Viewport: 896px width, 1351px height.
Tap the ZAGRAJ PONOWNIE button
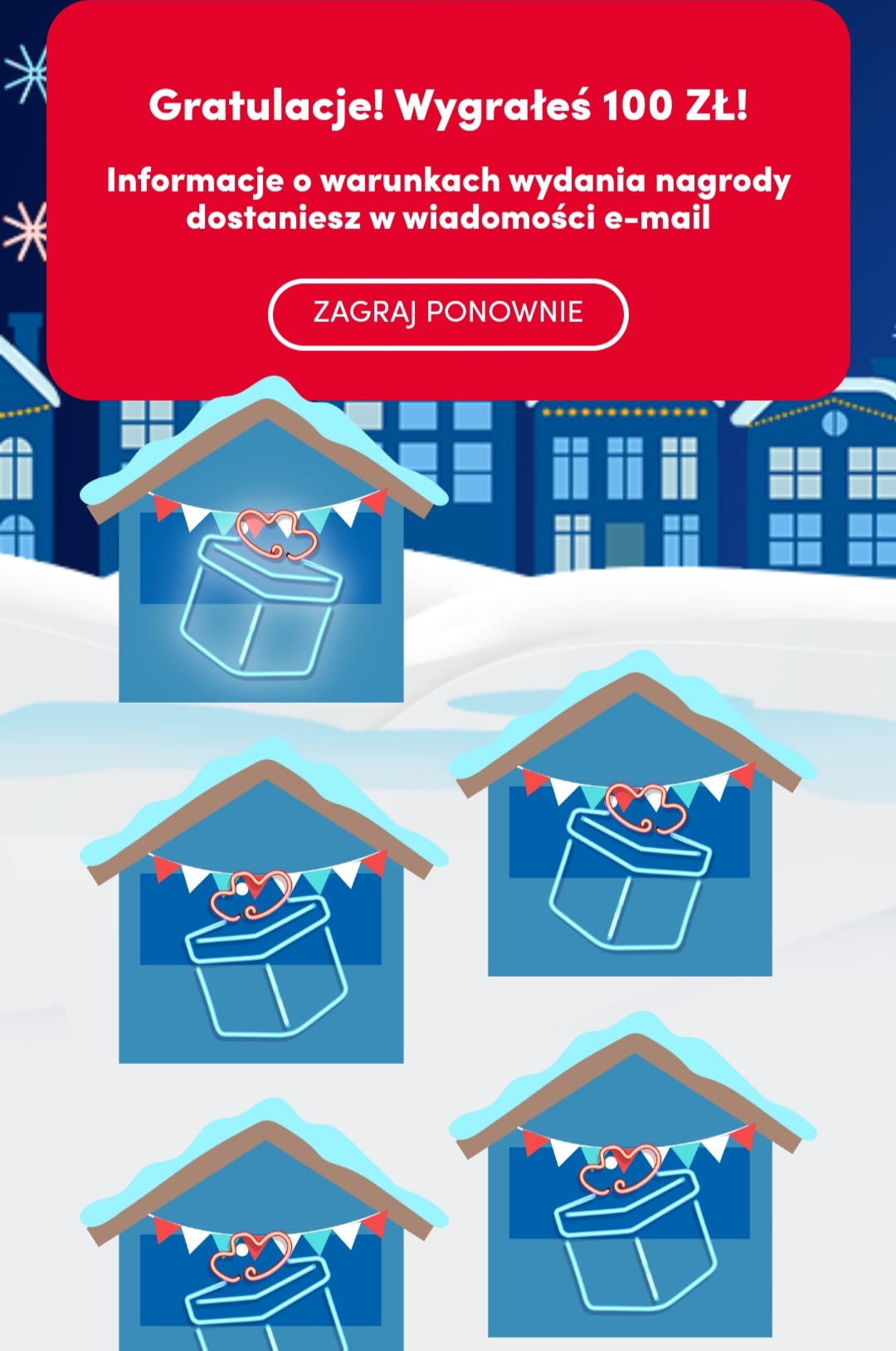448,314
